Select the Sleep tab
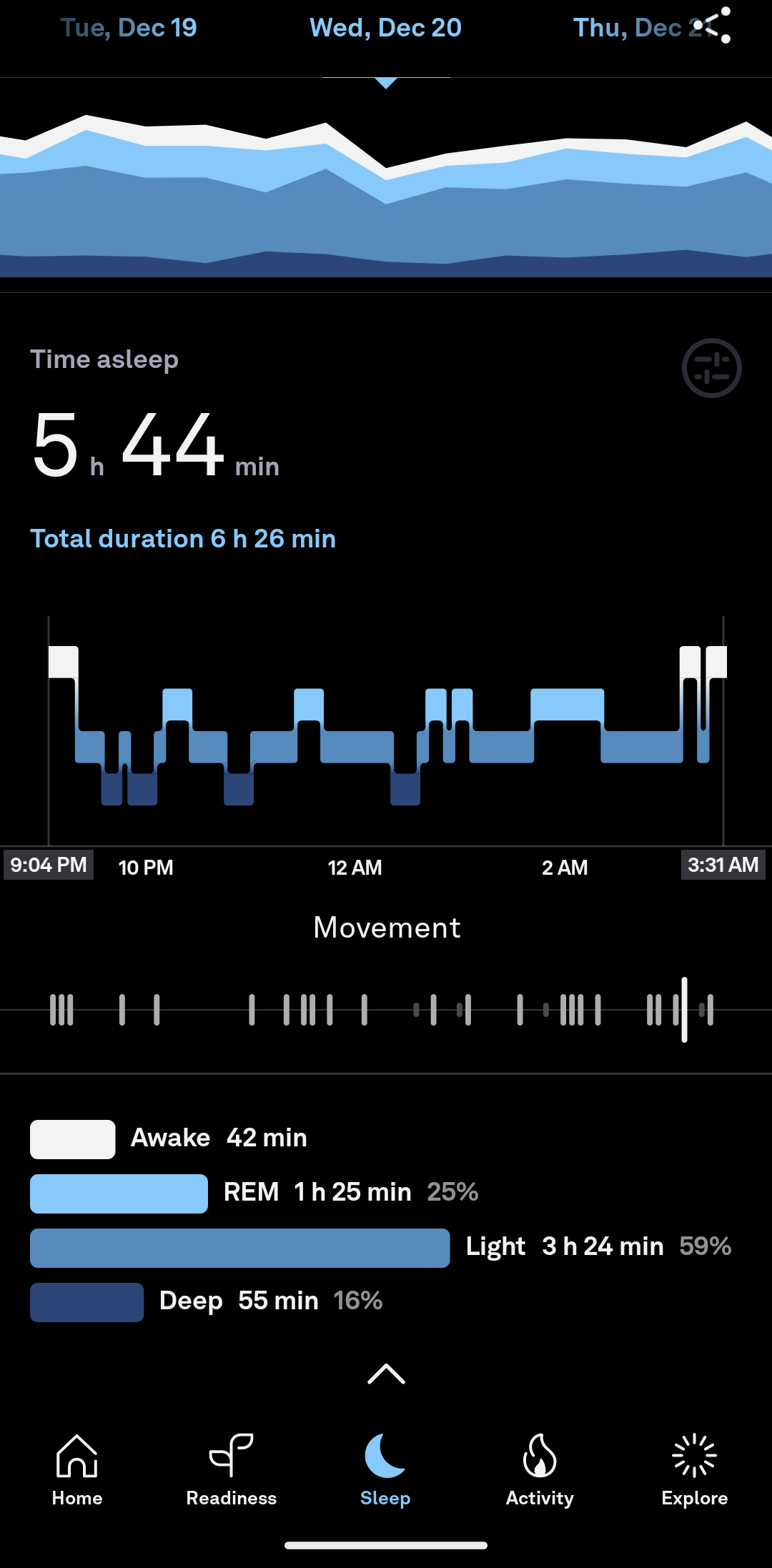This screenshot has height=1568, width=772. click(385, 1470)
